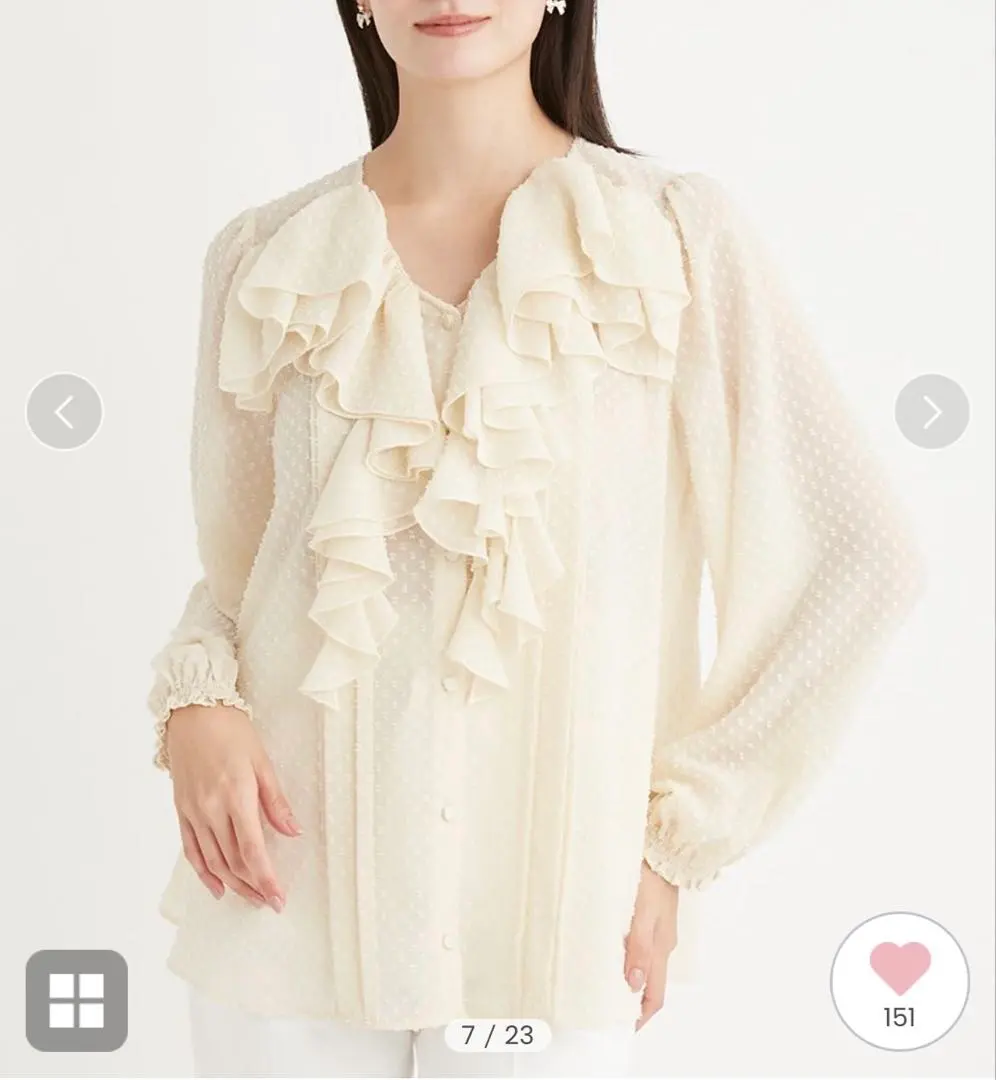Image resolution: width=996 pixels, height=1080 pixels.
Task: Like this item with the heart button
Action: [900, 980]
